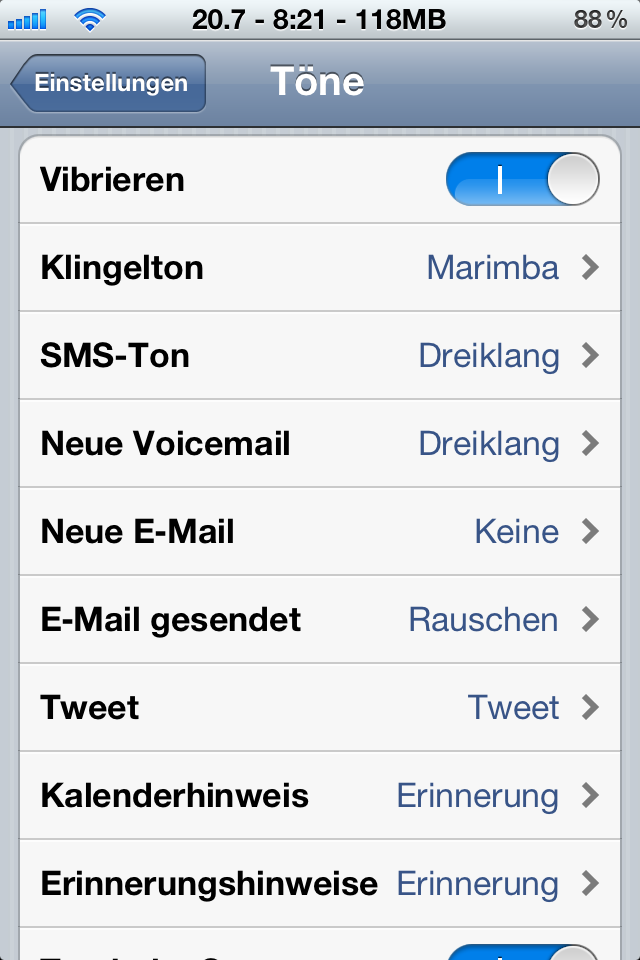Open Klingelton ringtone selection
This screenshot has height=960, width=640.
coord(320,268)
